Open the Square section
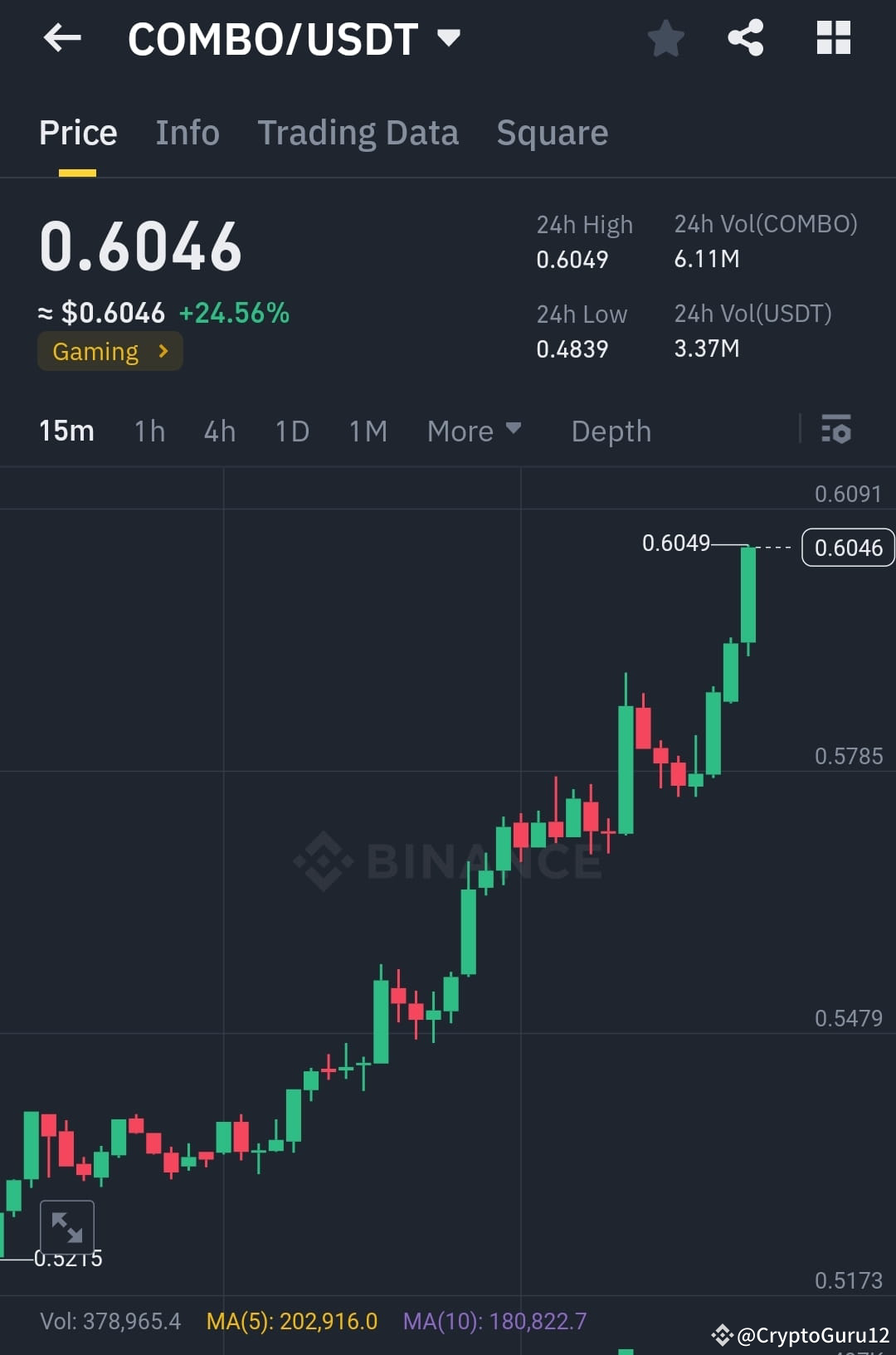This screenshot has width=896, height=1355. [552, 133]
